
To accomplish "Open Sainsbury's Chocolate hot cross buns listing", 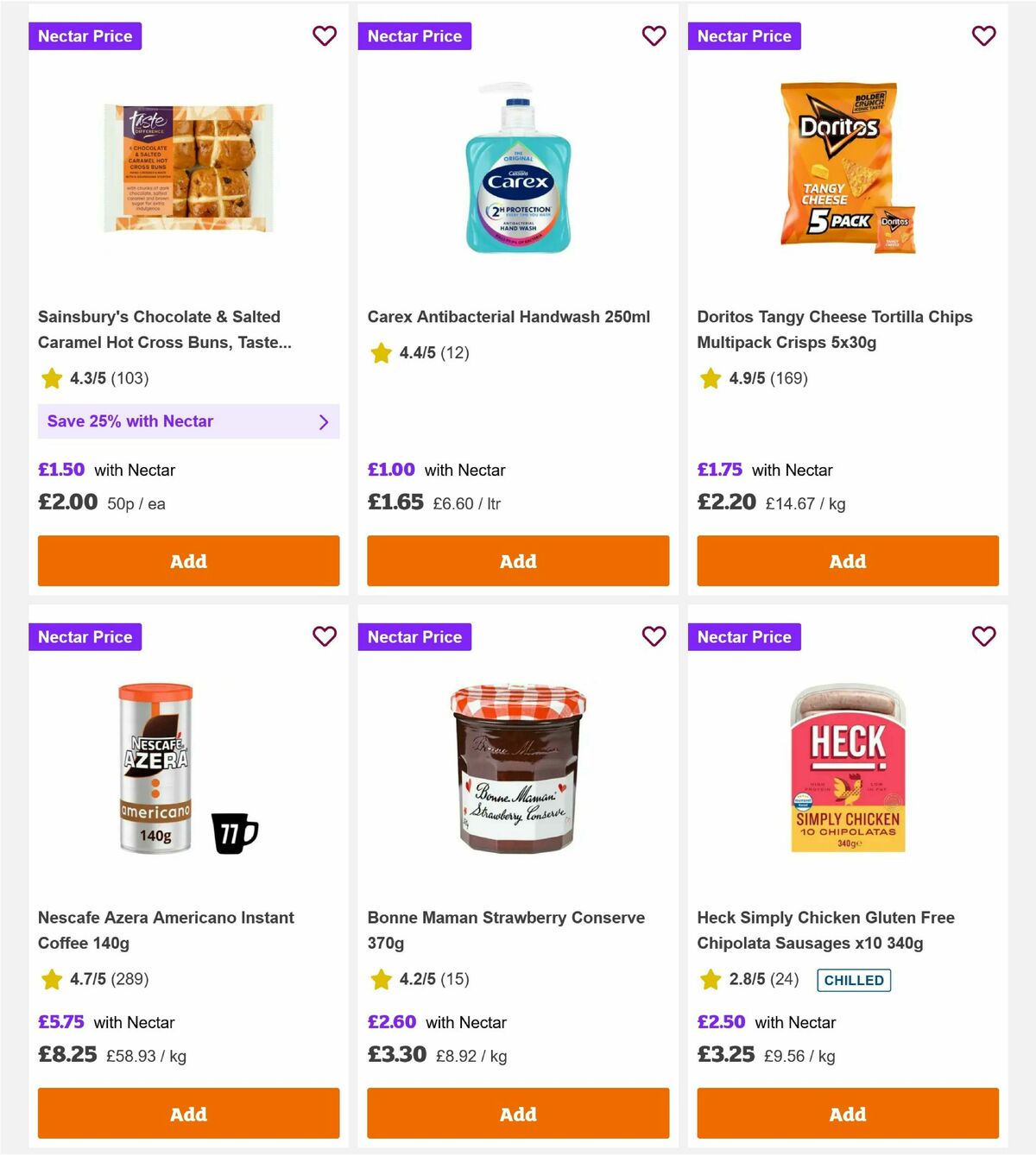I will coord(164,329).
